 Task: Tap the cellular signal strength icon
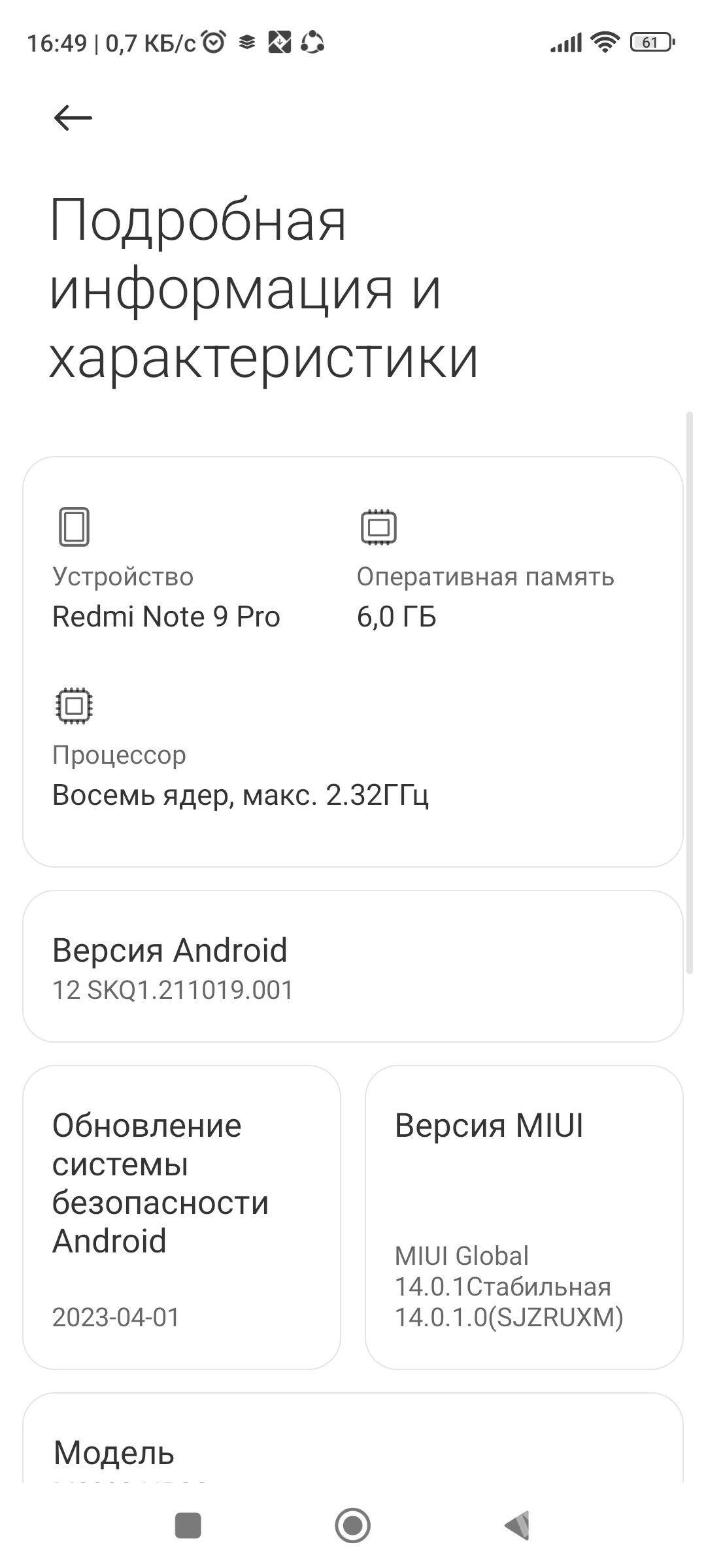(565, 41)
